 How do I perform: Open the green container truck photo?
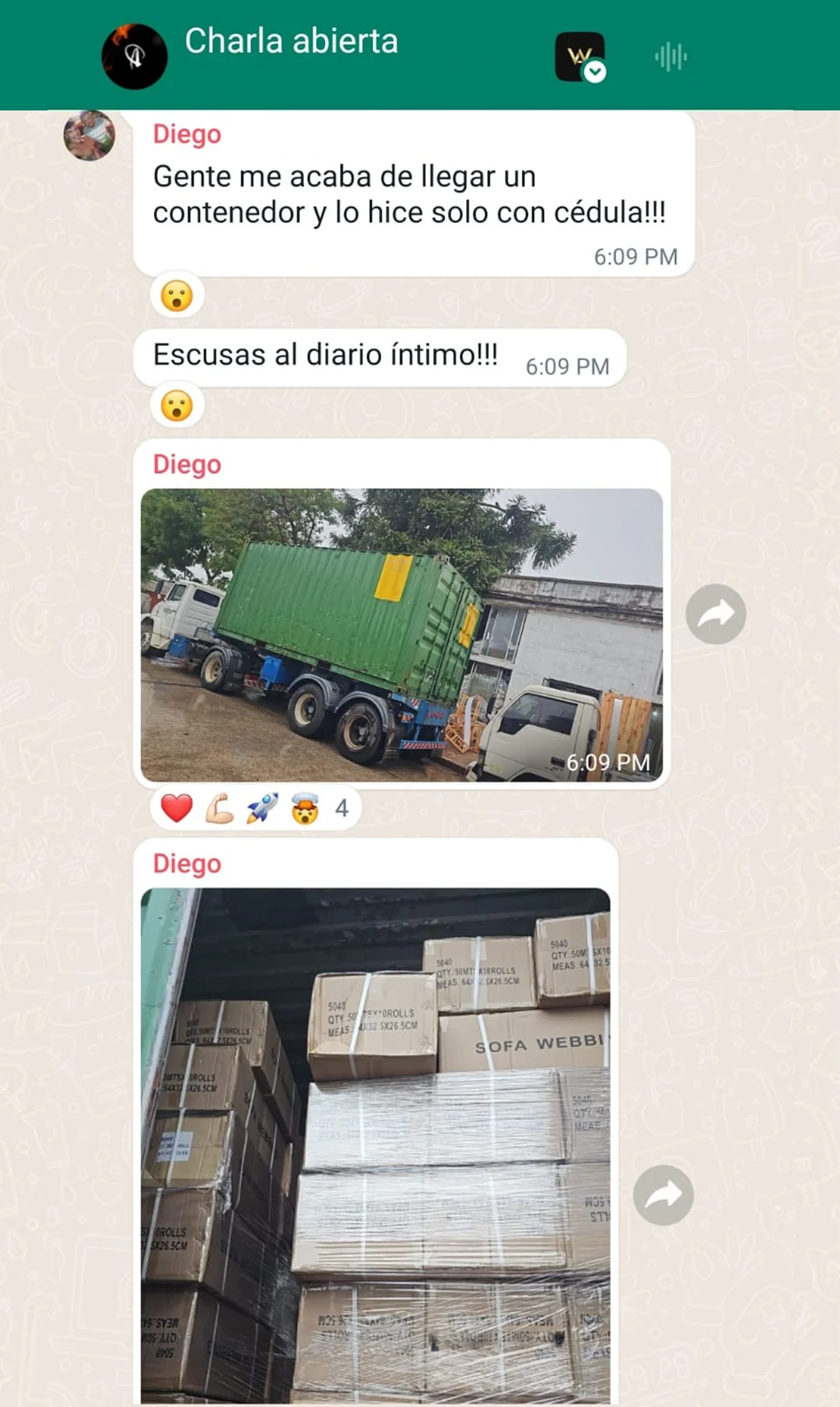click(401, 634)
